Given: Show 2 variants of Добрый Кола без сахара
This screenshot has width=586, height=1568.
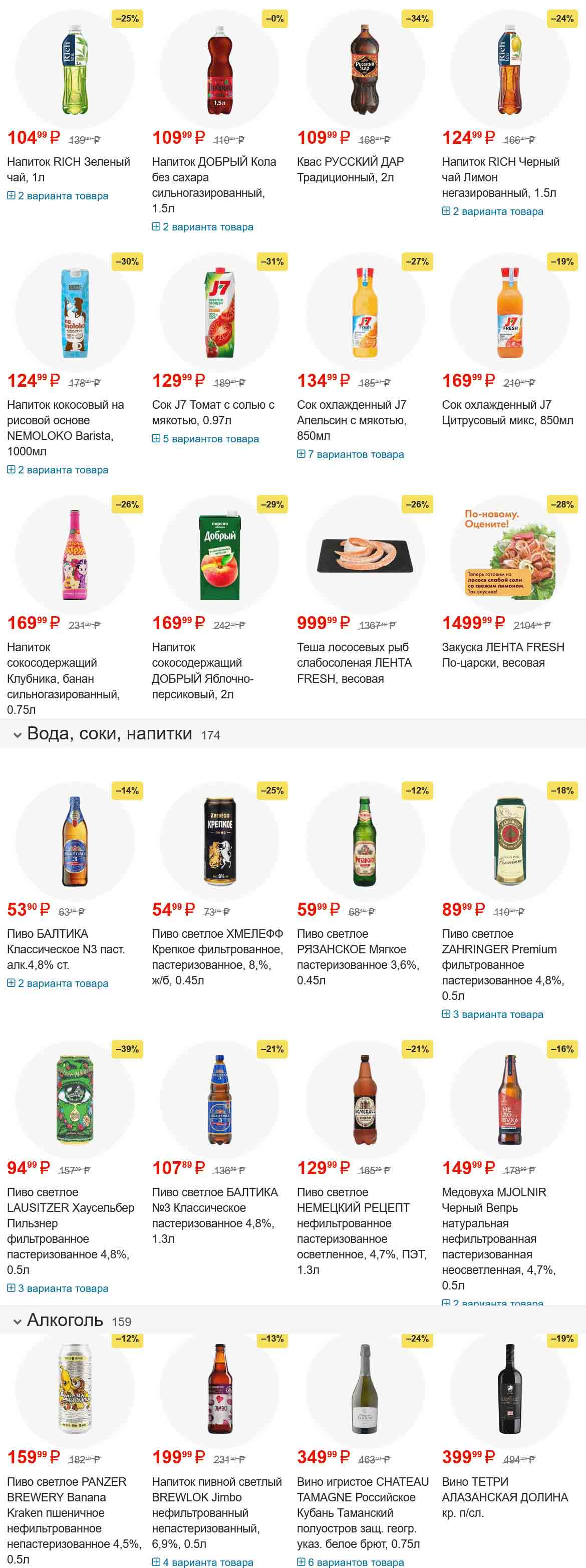Looking at the screenshot, I should click(203, 227).
